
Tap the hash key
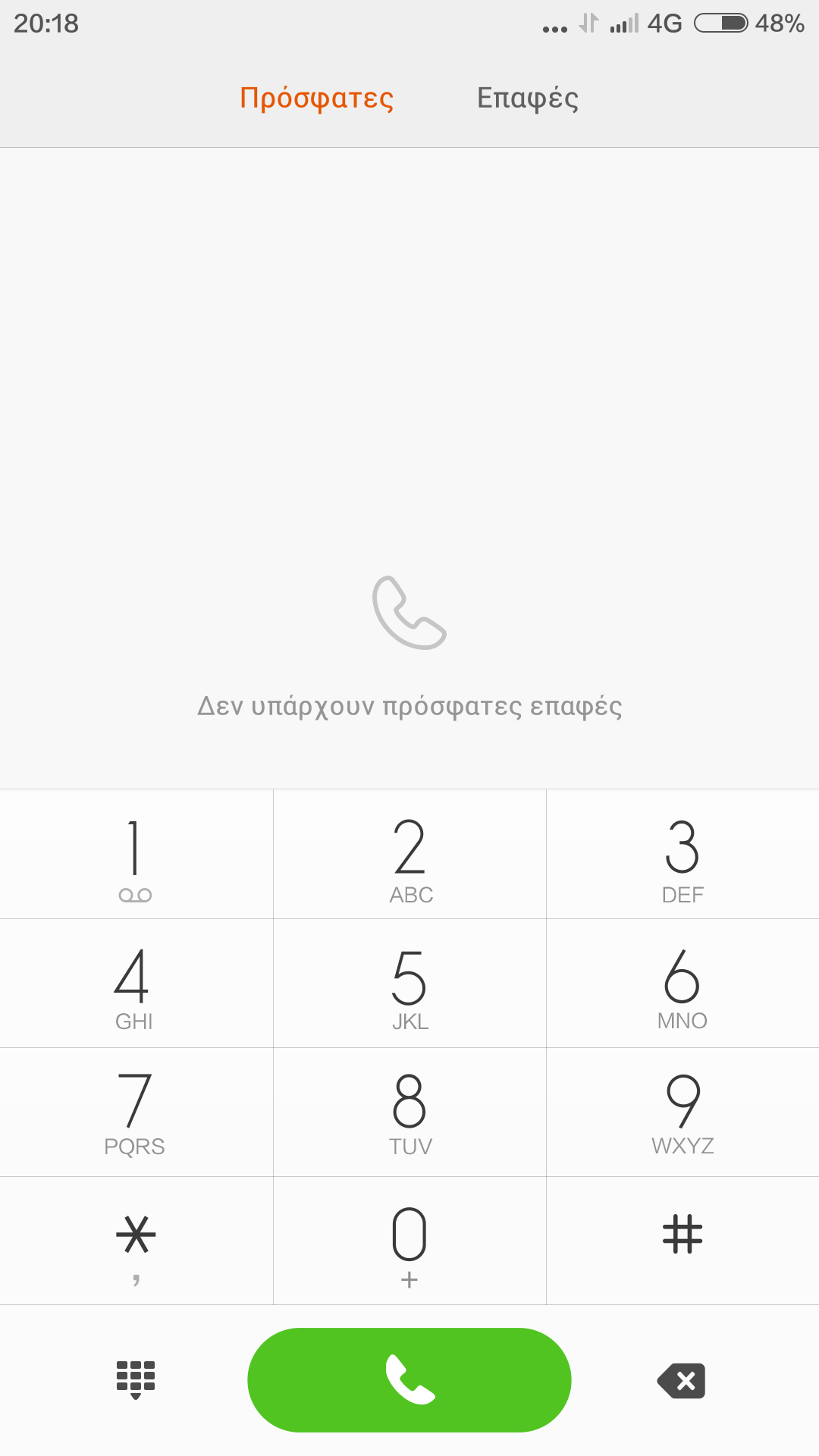pos(682,1241)
